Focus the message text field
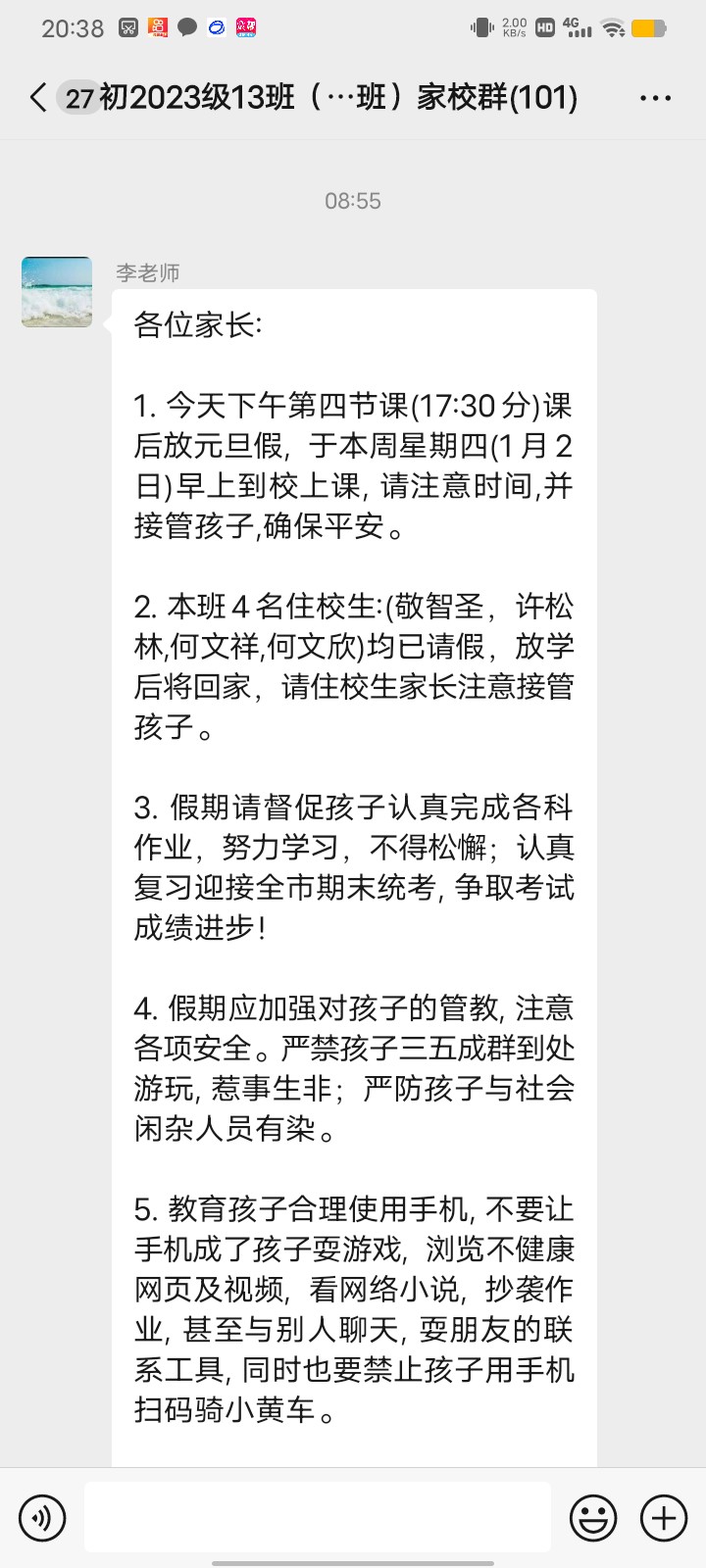The height and width of the screenshot is (1568, 706). 317,1517
